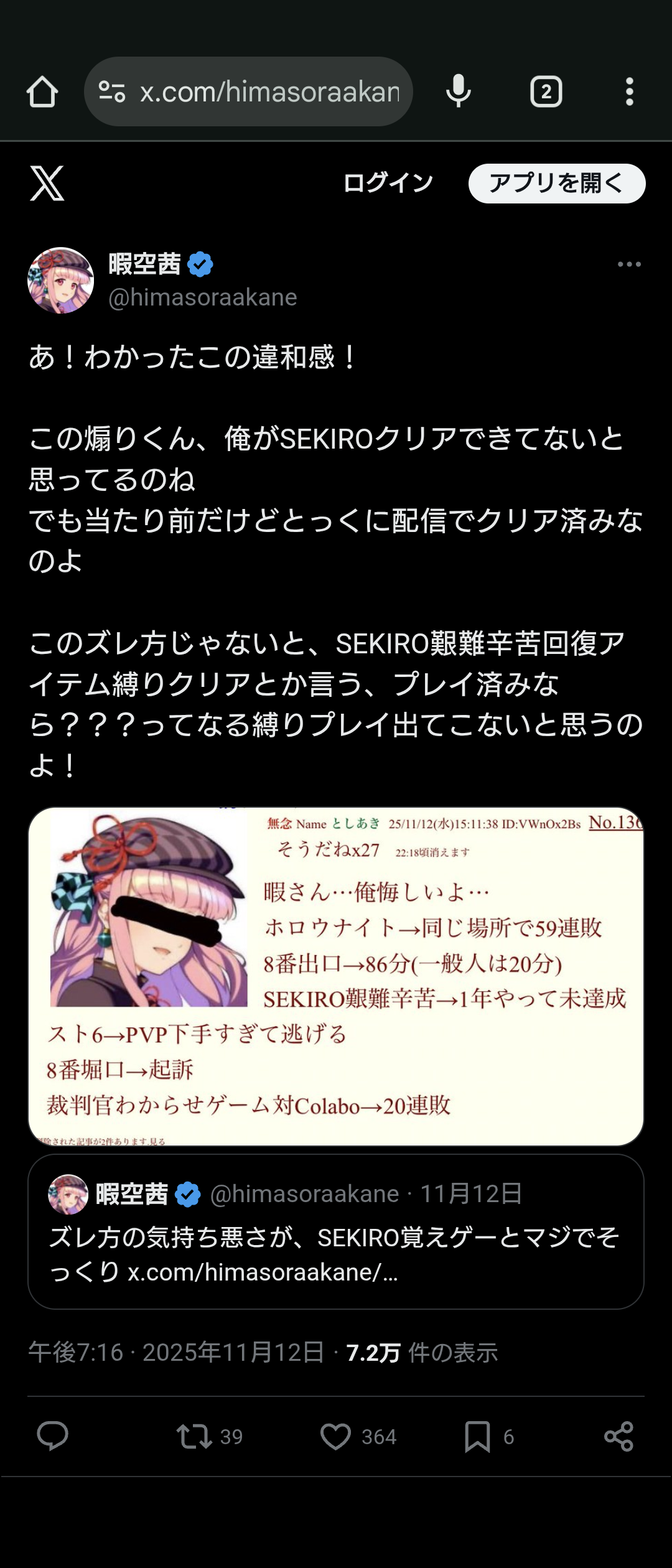This screenshot has height=1568, width=672.
Task: Open the @himasoraakane handle link
Action: click(203, 297)
